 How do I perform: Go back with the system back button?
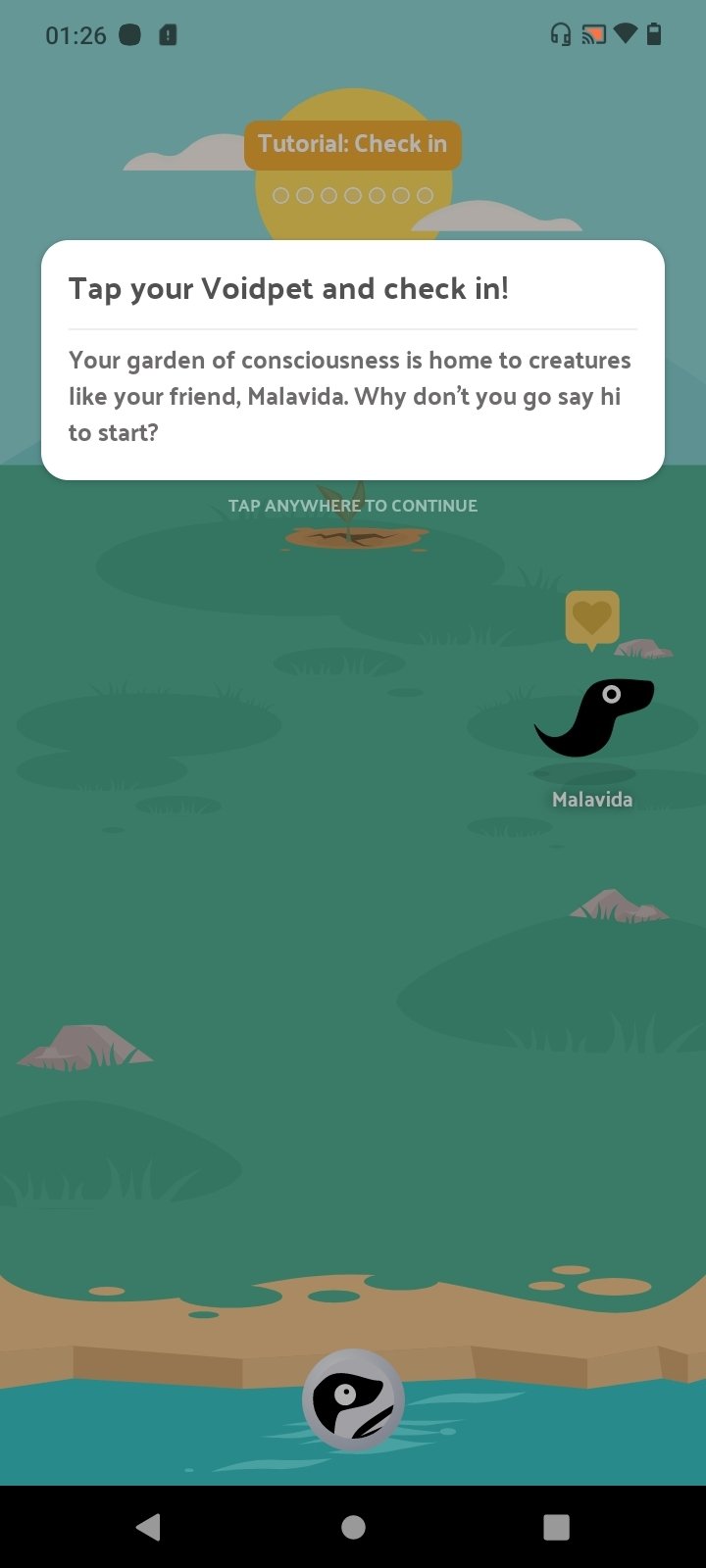(148, 1527)
